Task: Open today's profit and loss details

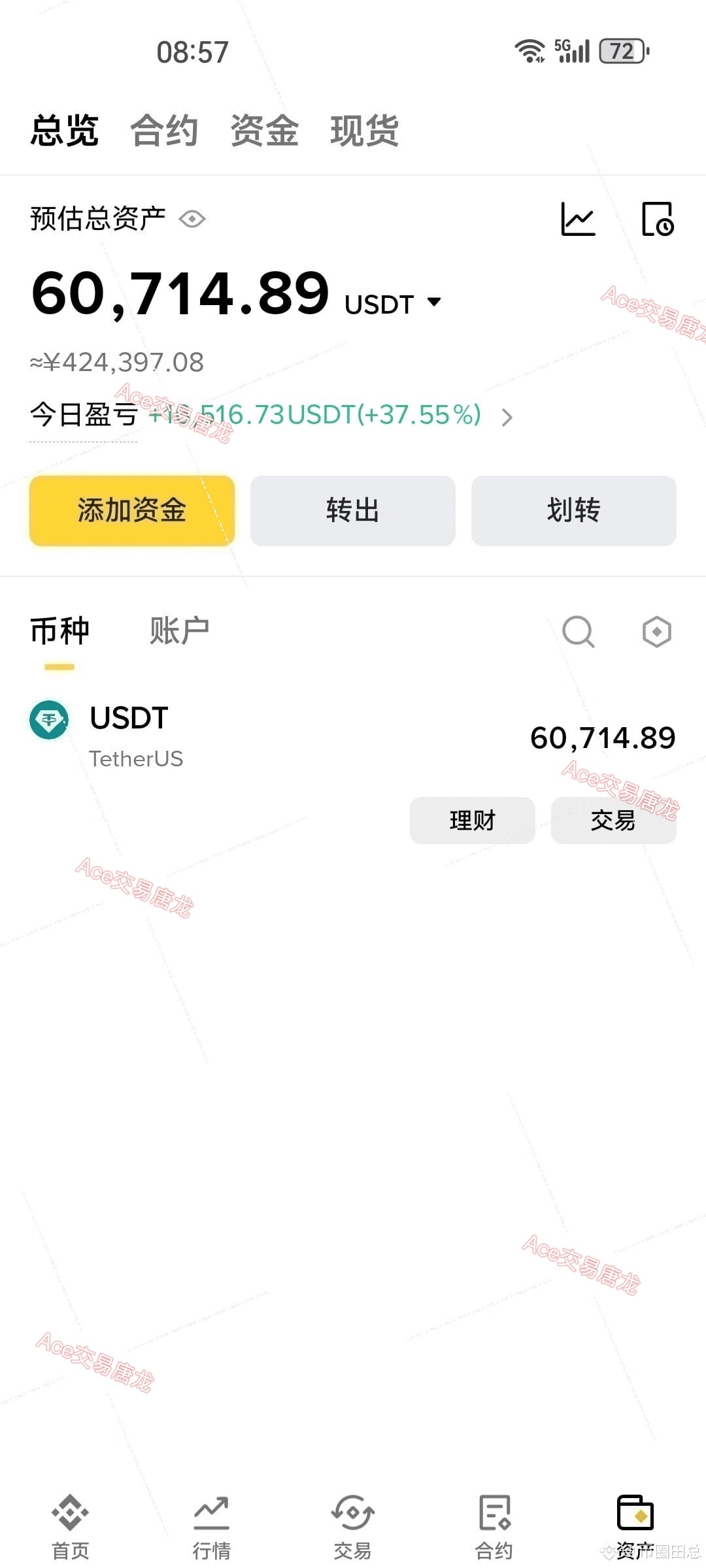Action: [507, 417]
